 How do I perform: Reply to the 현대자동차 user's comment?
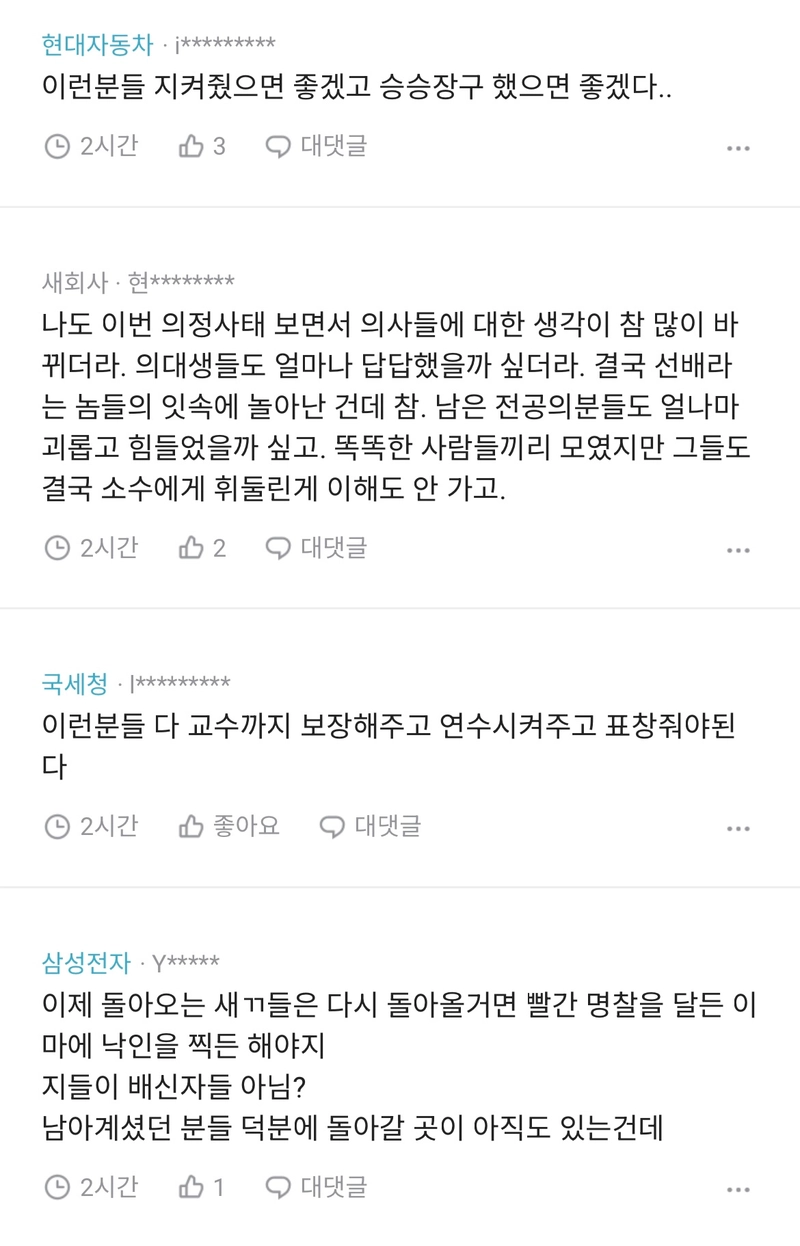pyautogui.click(x=316, y=147)
